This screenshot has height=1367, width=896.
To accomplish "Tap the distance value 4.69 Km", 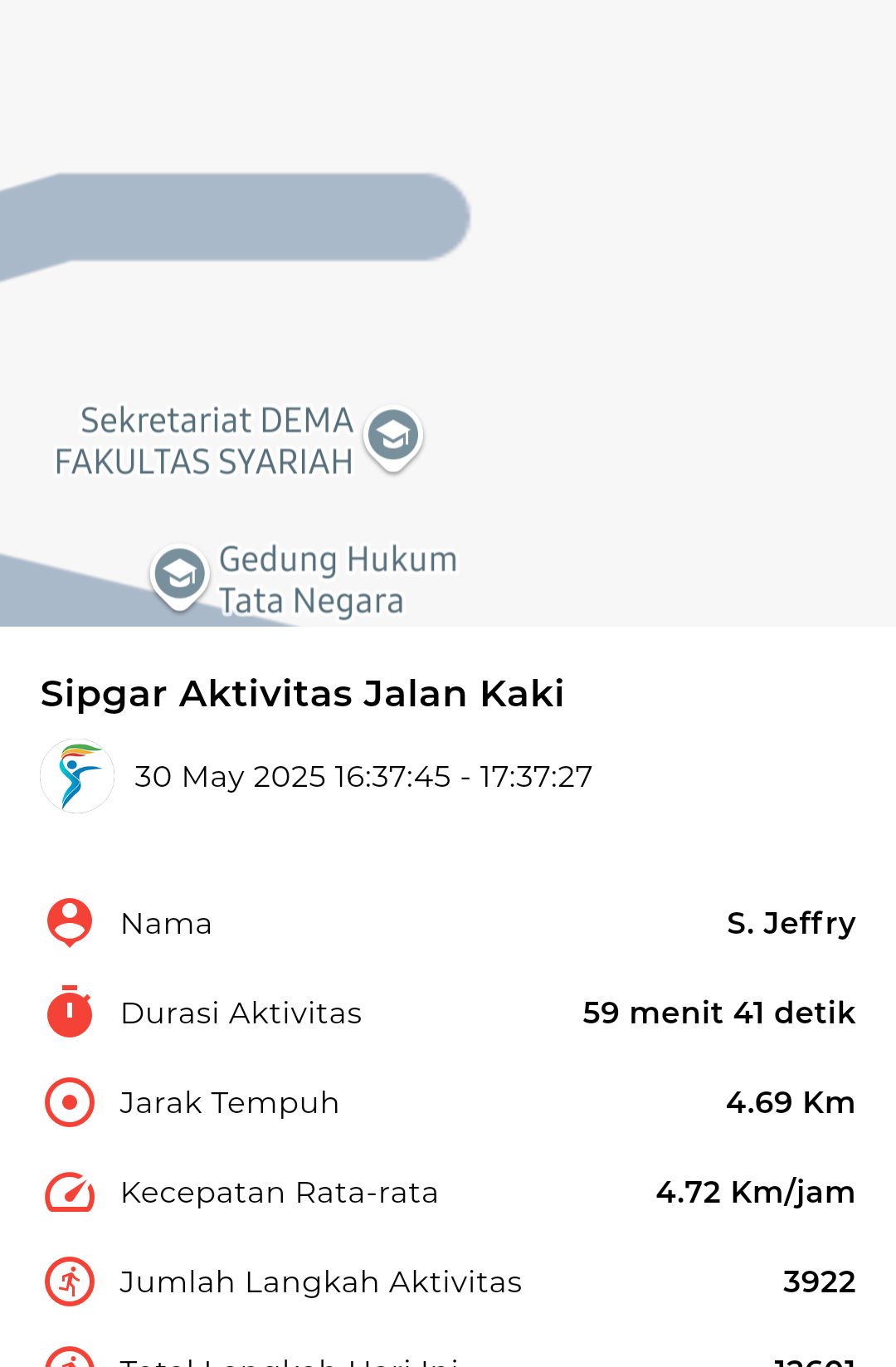I will point(789,1101).
